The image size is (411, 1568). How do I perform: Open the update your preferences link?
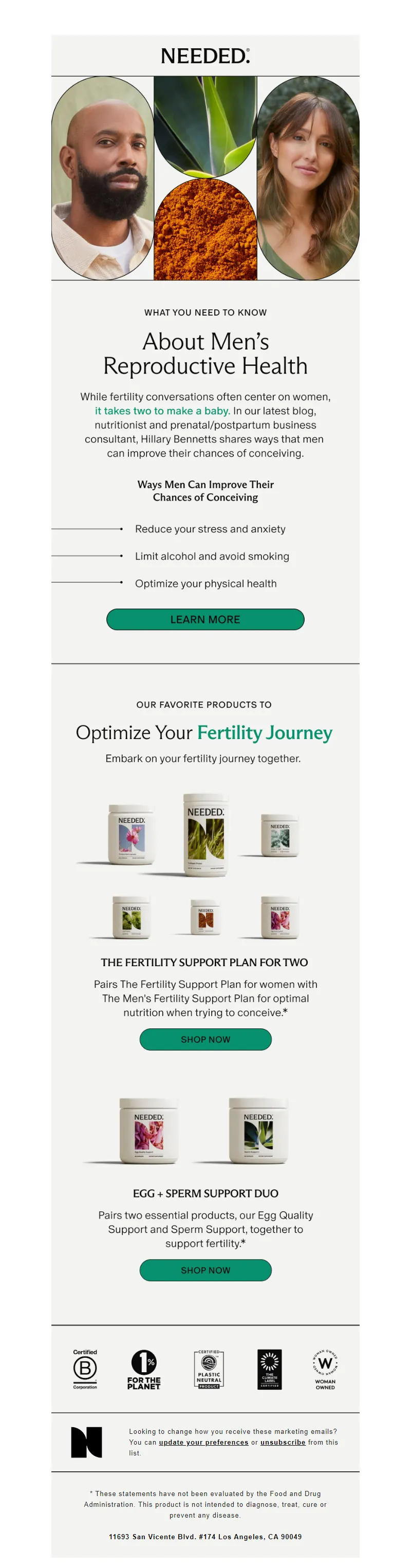click(203, 1442)
